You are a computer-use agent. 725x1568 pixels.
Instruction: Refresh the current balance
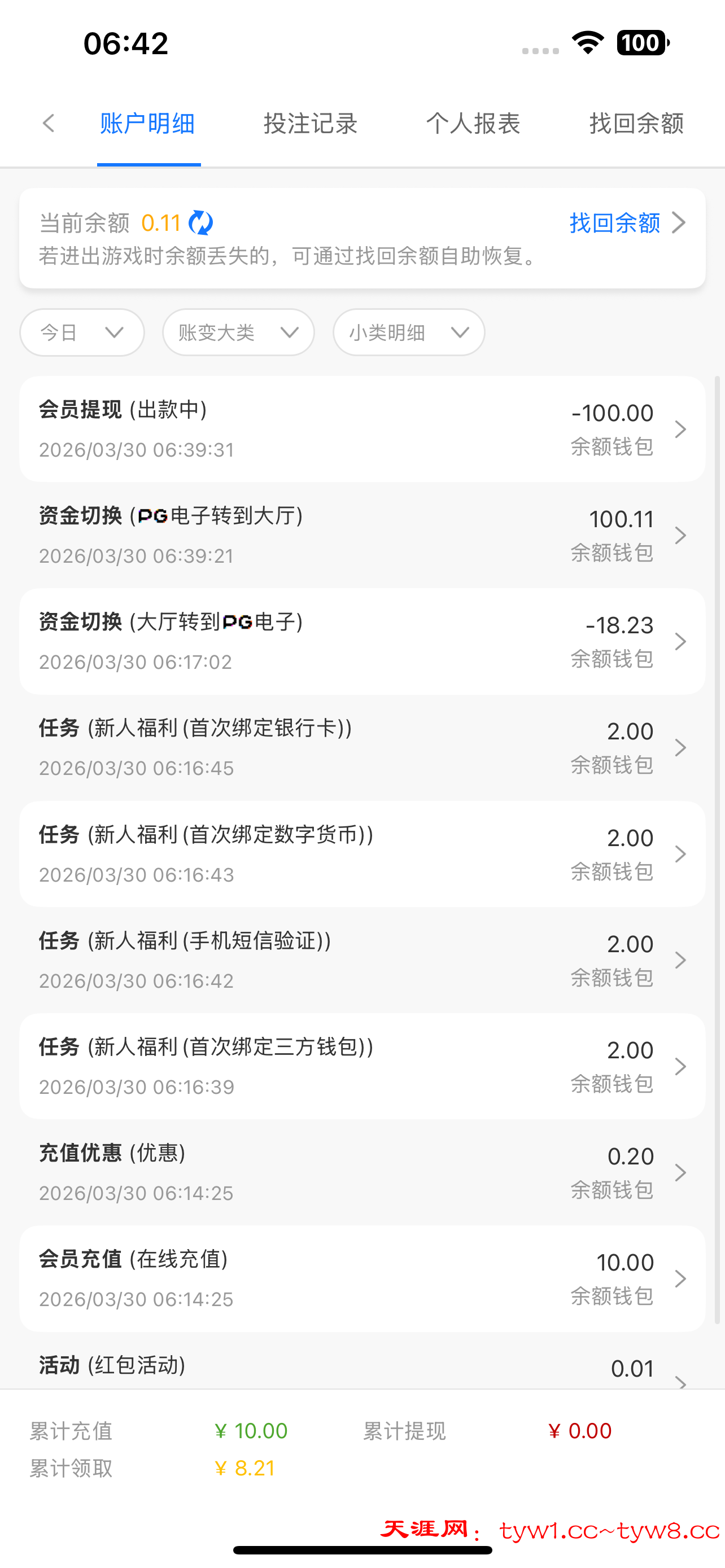tap(201, 223)
